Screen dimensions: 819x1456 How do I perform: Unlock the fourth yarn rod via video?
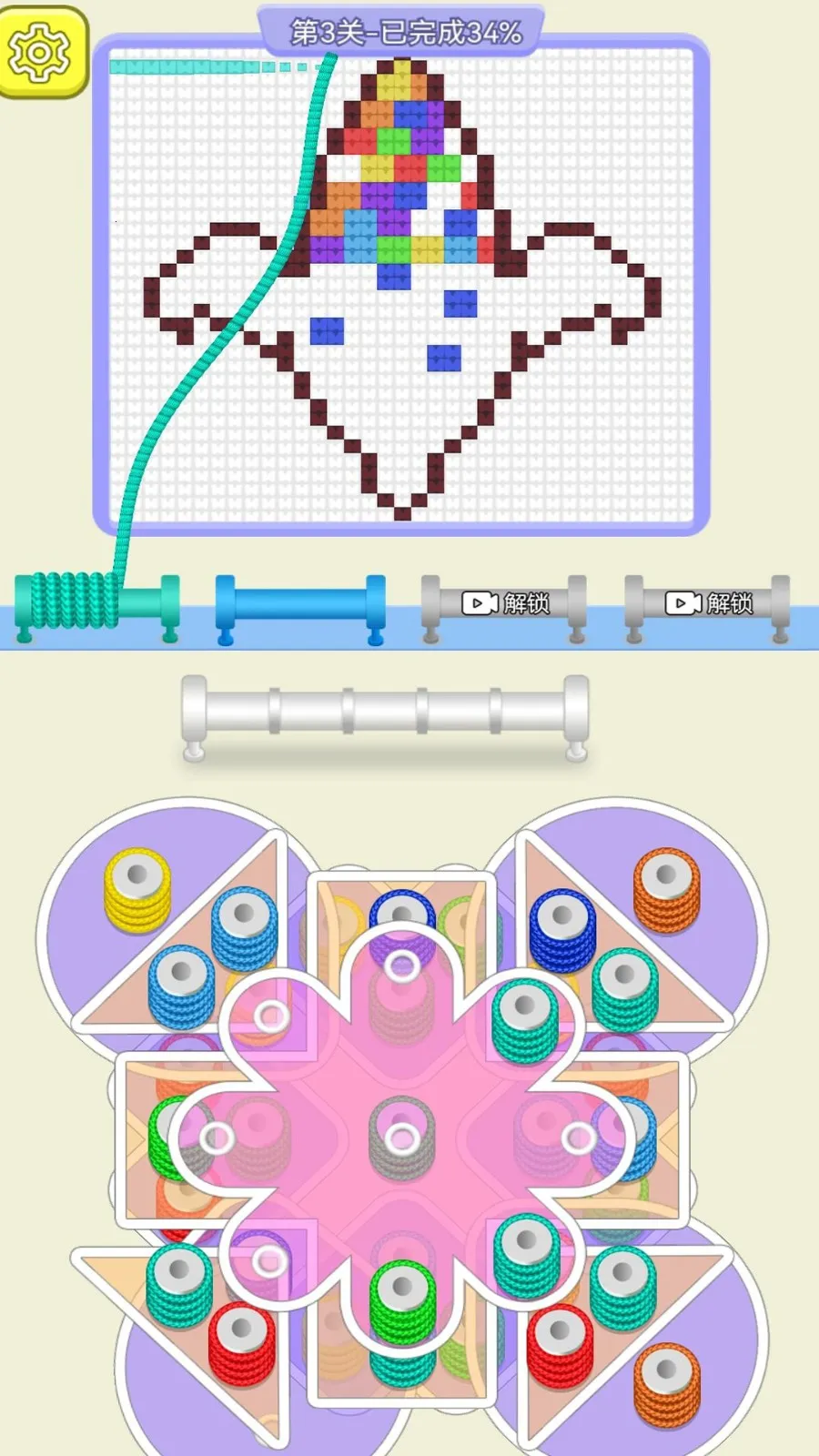coord(708,603)
